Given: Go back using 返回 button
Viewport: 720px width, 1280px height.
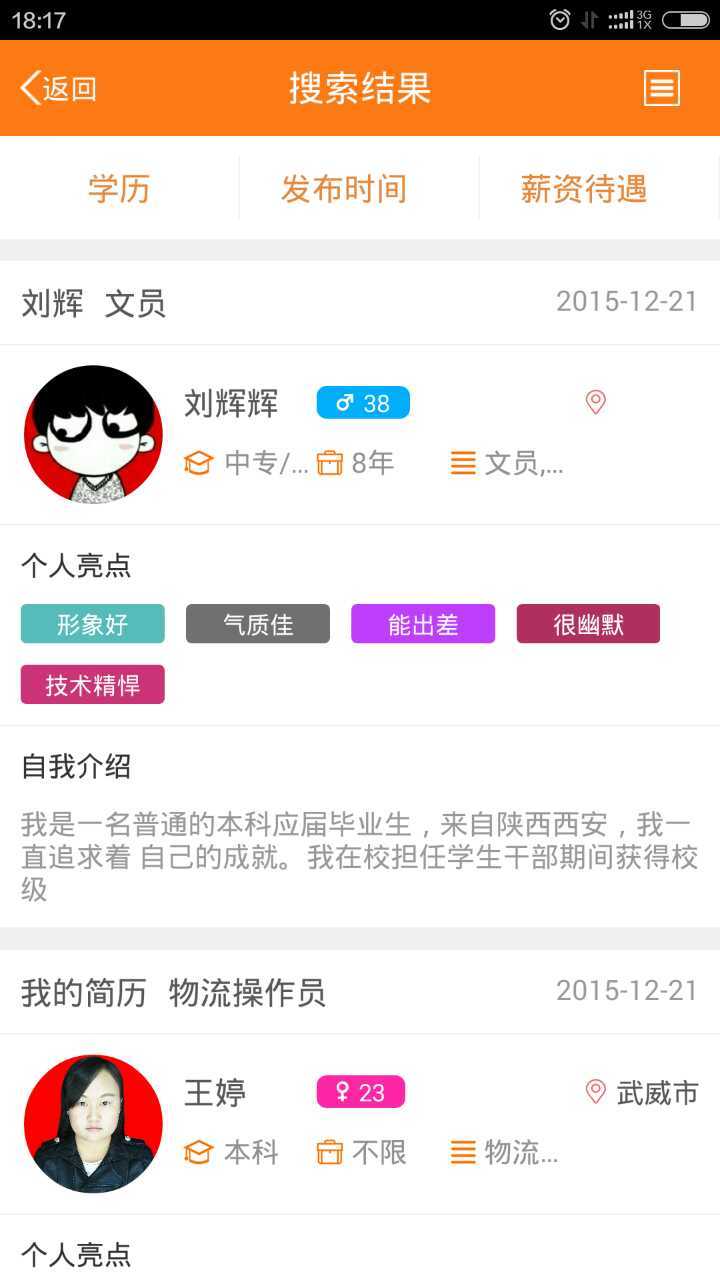Looking at the screenshot, I should (x=58, y=88).
